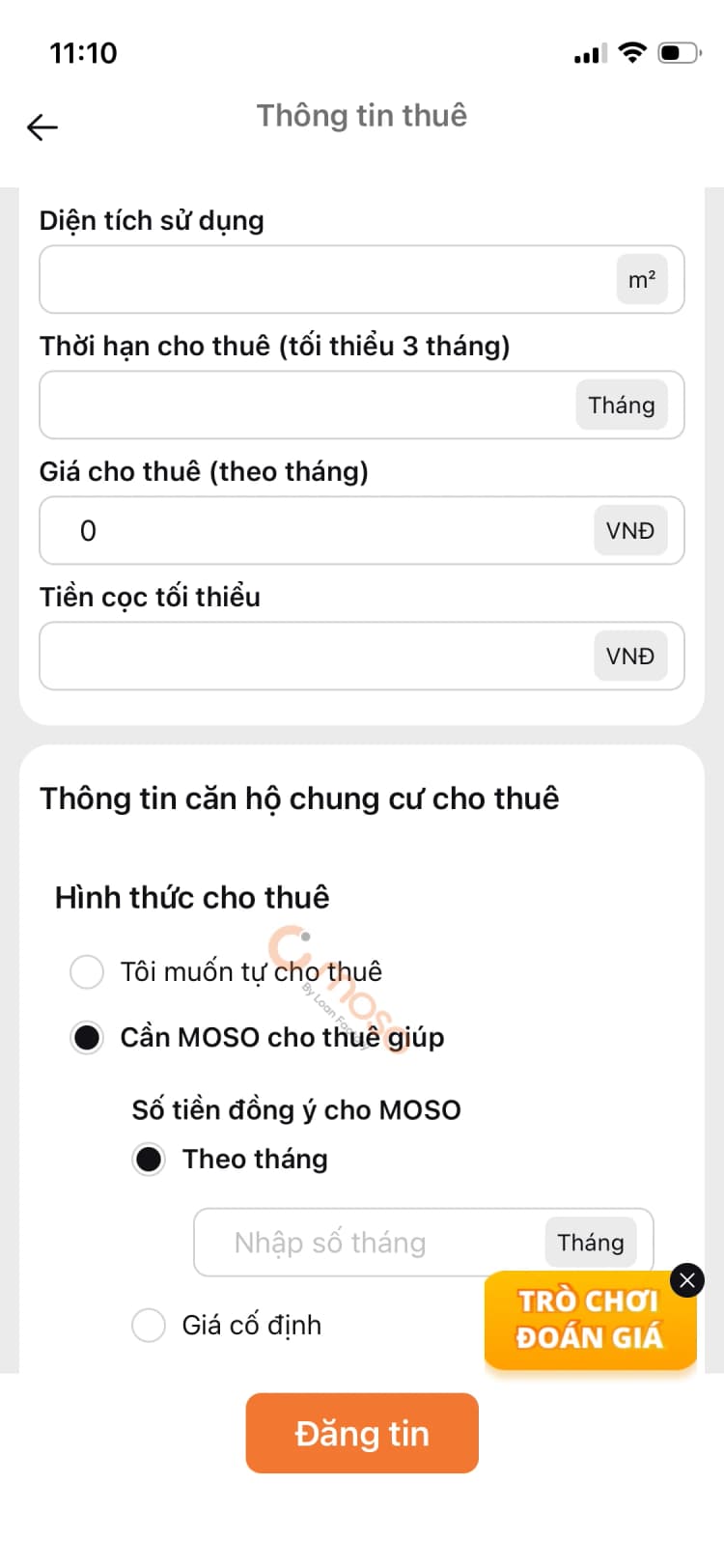This screenshot has height=1568, width=724.
Task: Open the TRÒ CHƠI ĐOÁN GIÁ promotion
Action: (589, 1320)
